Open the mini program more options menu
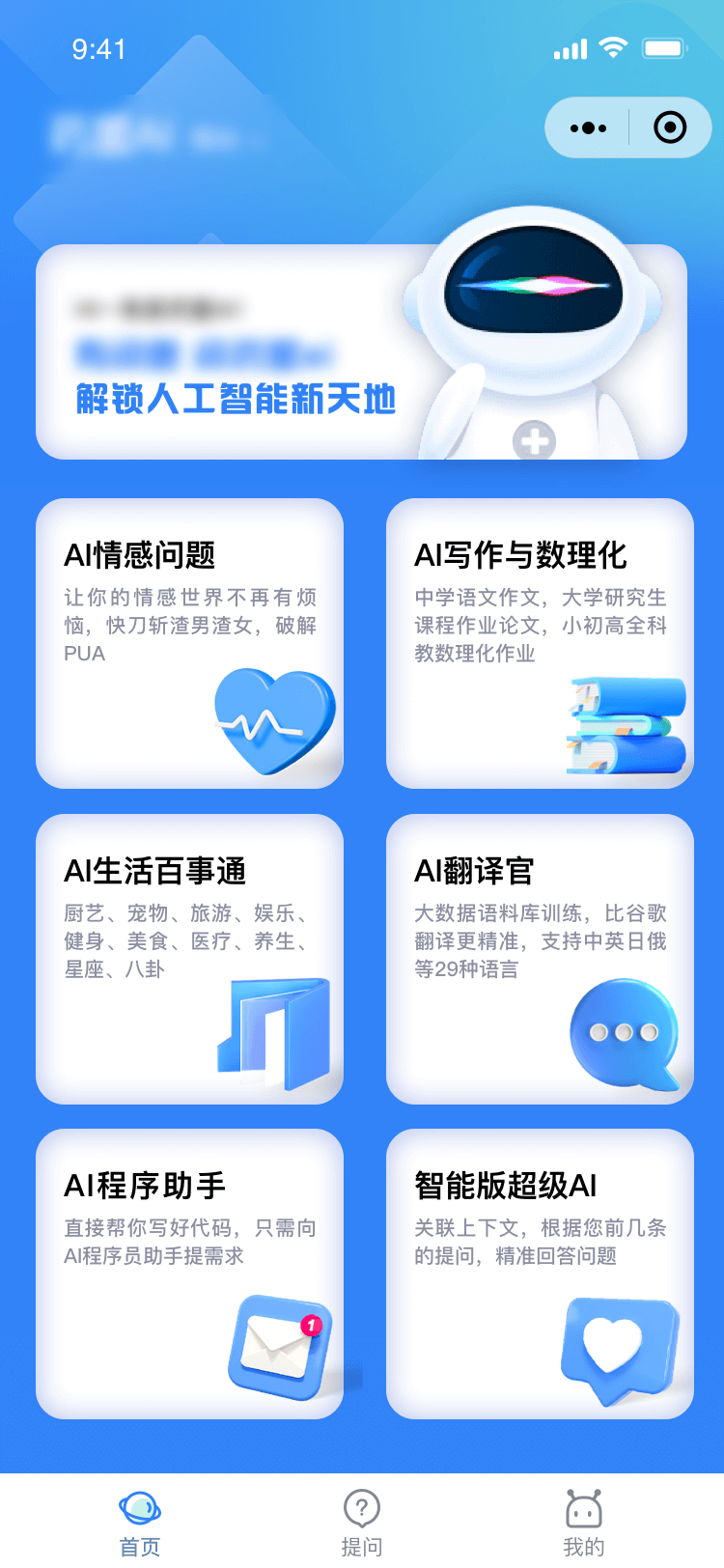Viewport: 724px width, 1568px height. point(588,127)
